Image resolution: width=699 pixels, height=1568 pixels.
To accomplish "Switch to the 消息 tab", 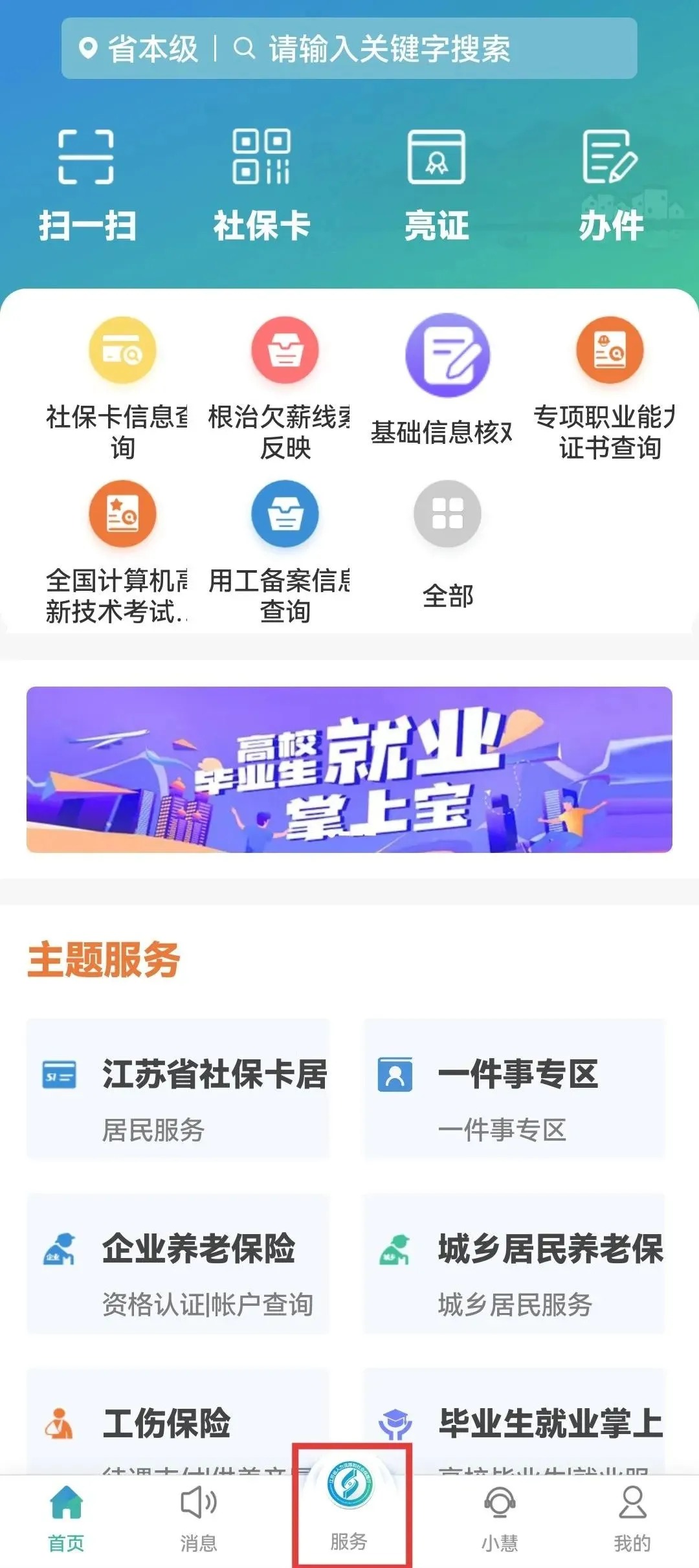I will [199, 1519].
